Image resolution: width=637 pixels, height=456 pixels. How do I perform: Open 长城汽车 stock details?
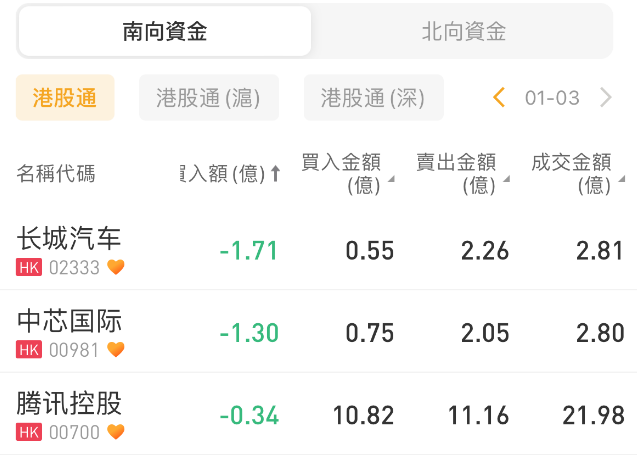point(70,250)
